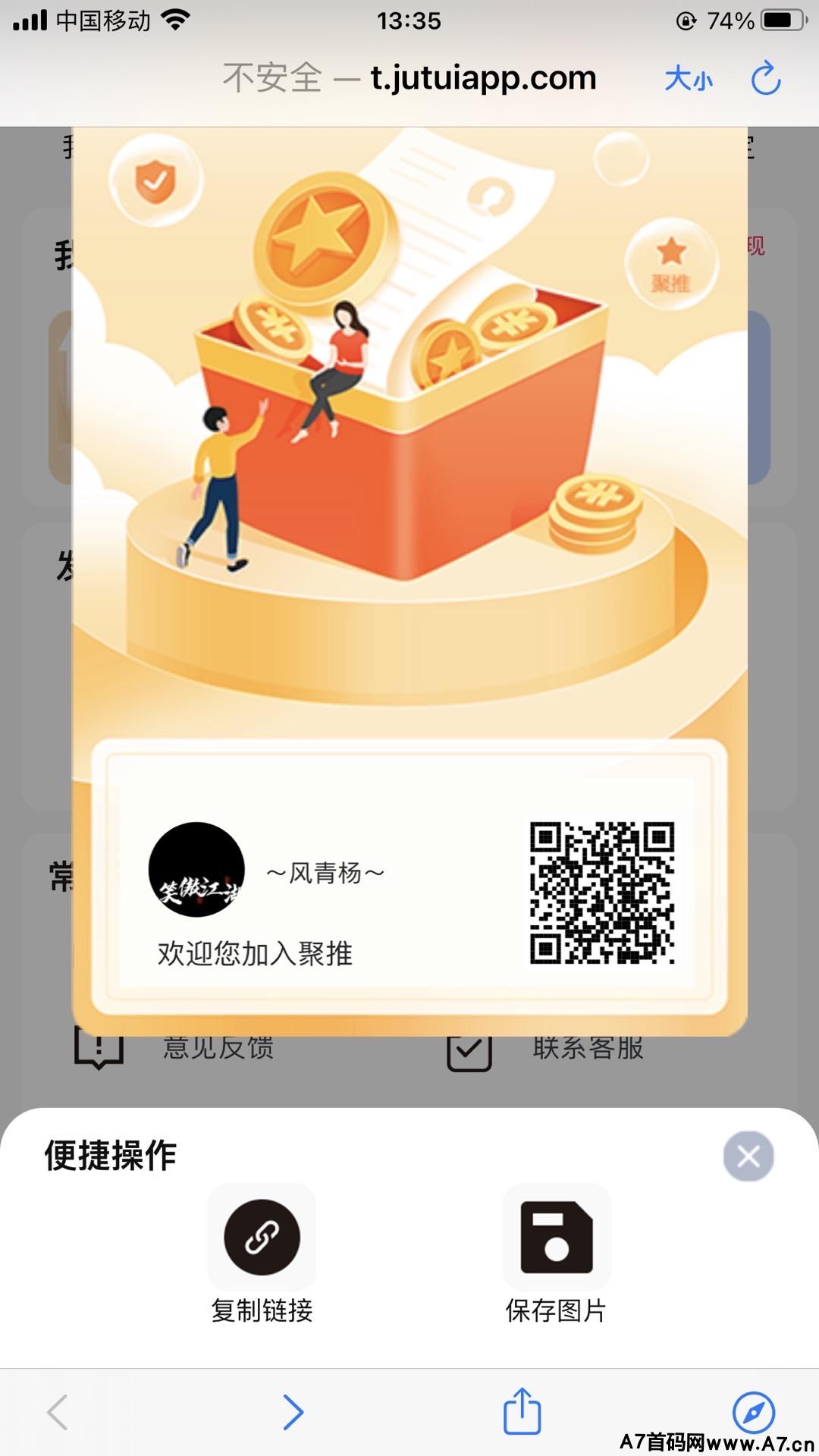Close the quick actions sheet
Viewport: 819px width, 1456px height.
[x=748, y=1156]
